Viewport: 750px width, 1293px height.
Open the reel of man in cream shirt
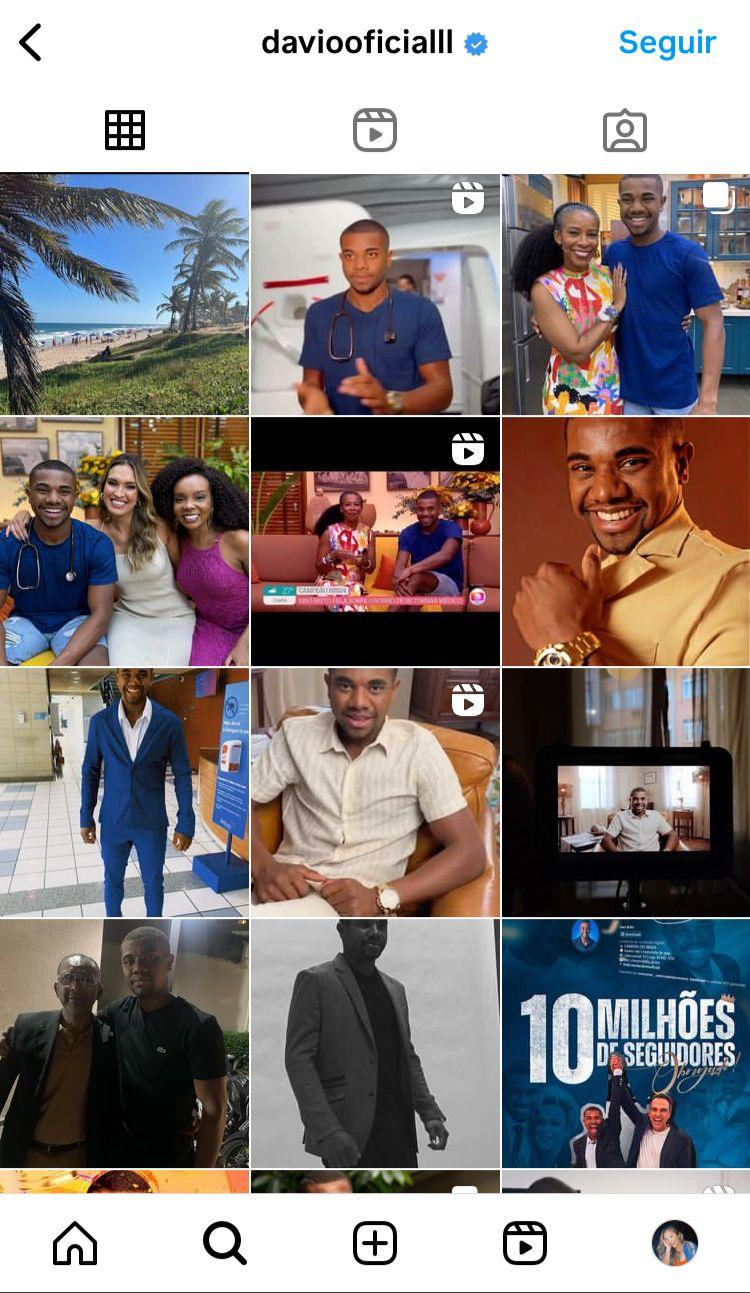tap(375, 792)
